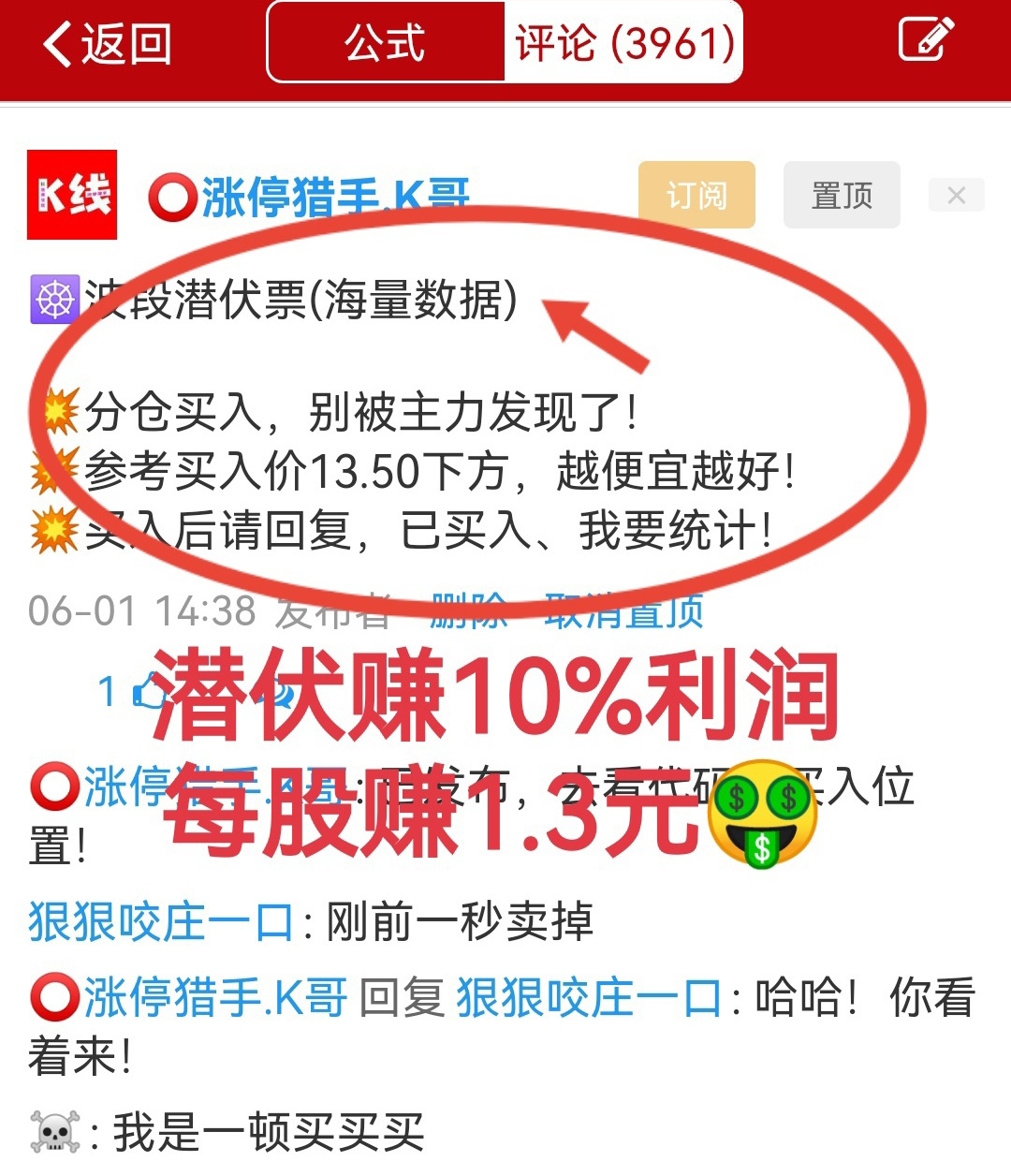Screen dimensions: 1011x1176
Task: Subscribe with the 订阅 button
Action: 696,195
